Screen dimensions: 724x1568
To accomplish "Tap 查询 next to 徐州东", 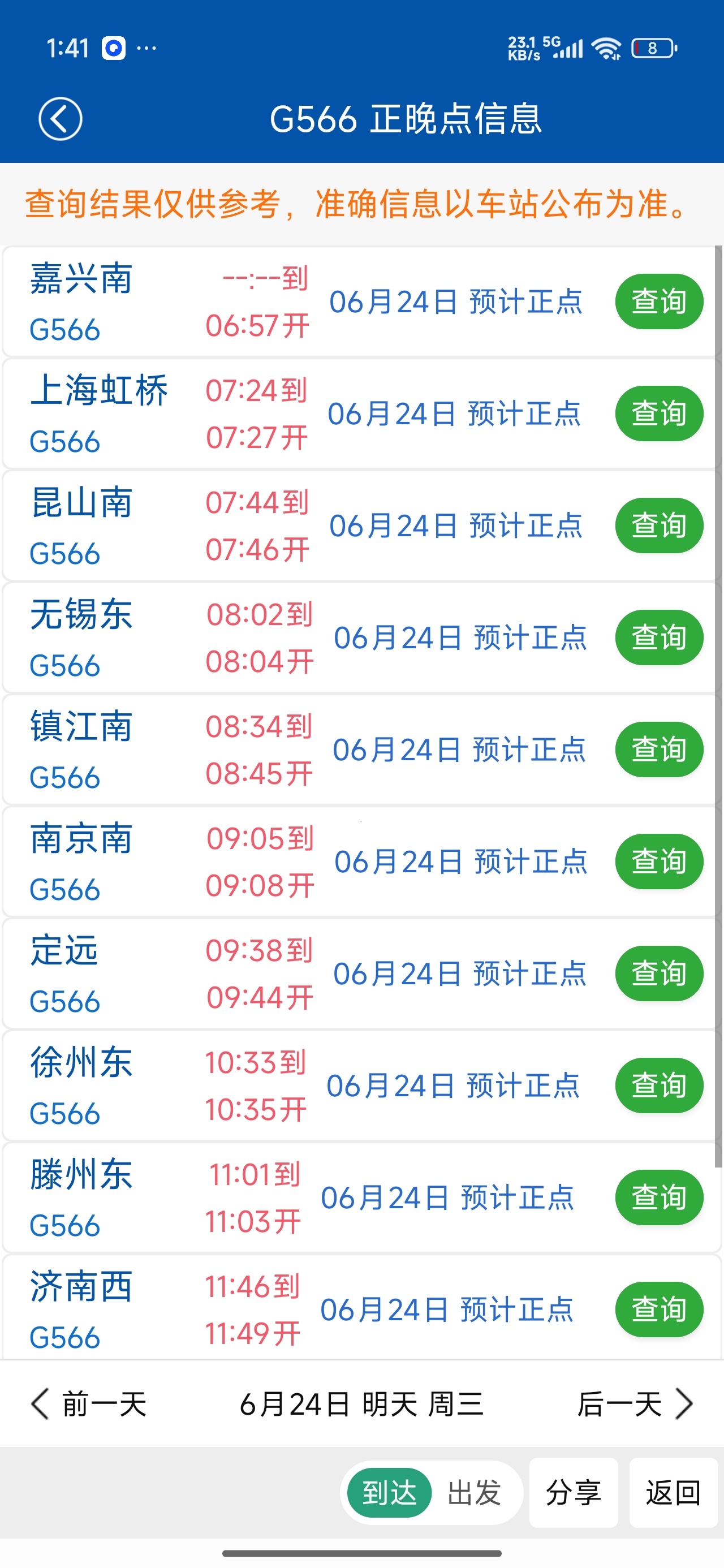I will point(659,1085).
